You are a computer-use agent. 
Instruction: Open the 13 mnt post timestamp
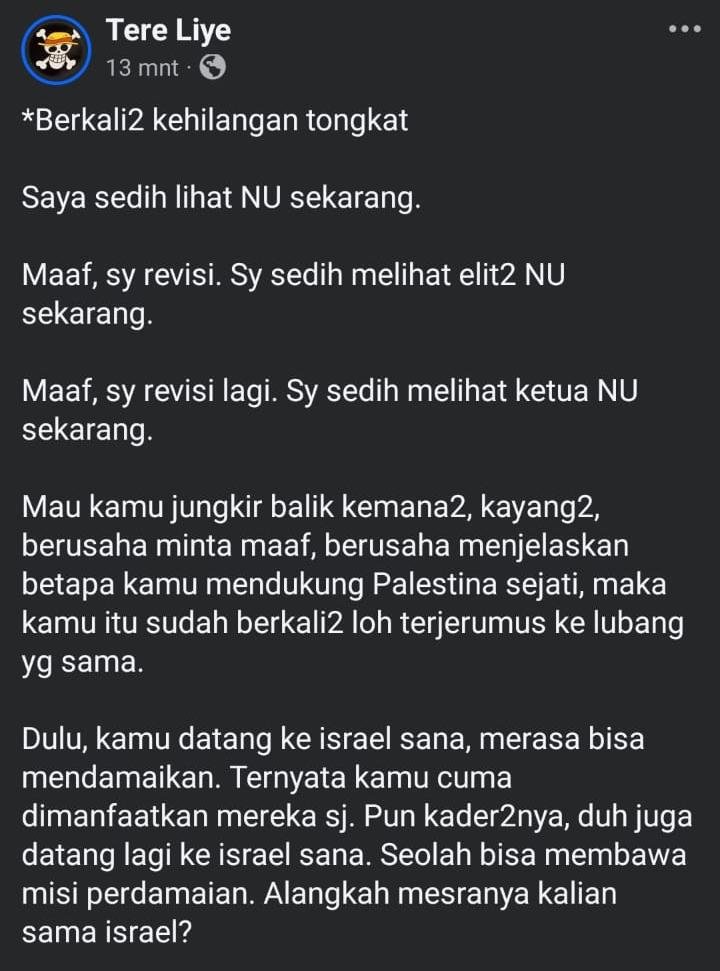pyautogui.click(x=142, y=68)
